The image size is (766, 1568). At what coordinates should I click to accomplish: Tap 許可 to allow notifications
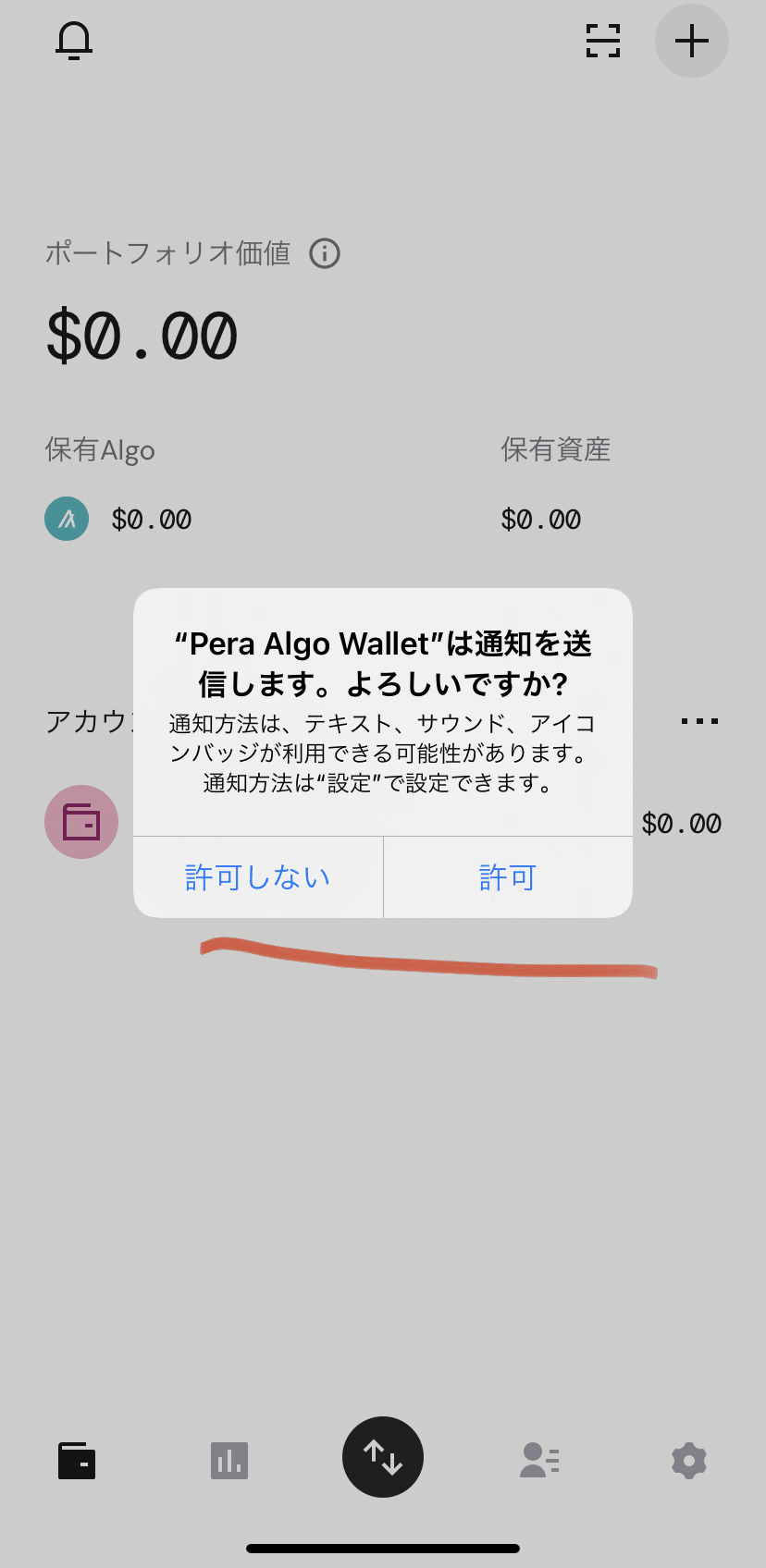(x=508, y=876)
